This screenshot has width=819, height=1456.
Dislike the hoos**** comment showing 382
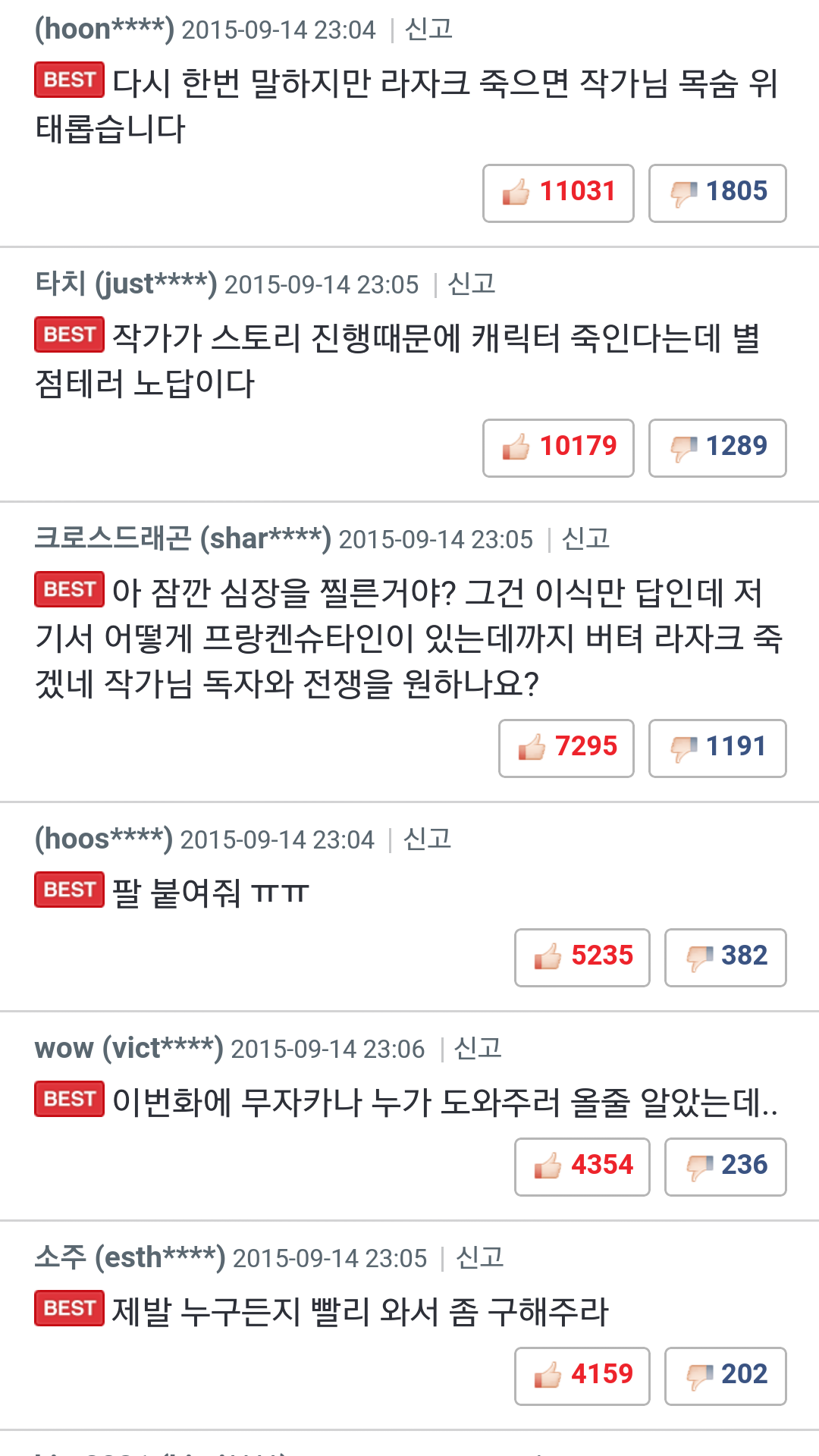click(x=726, y=957)
